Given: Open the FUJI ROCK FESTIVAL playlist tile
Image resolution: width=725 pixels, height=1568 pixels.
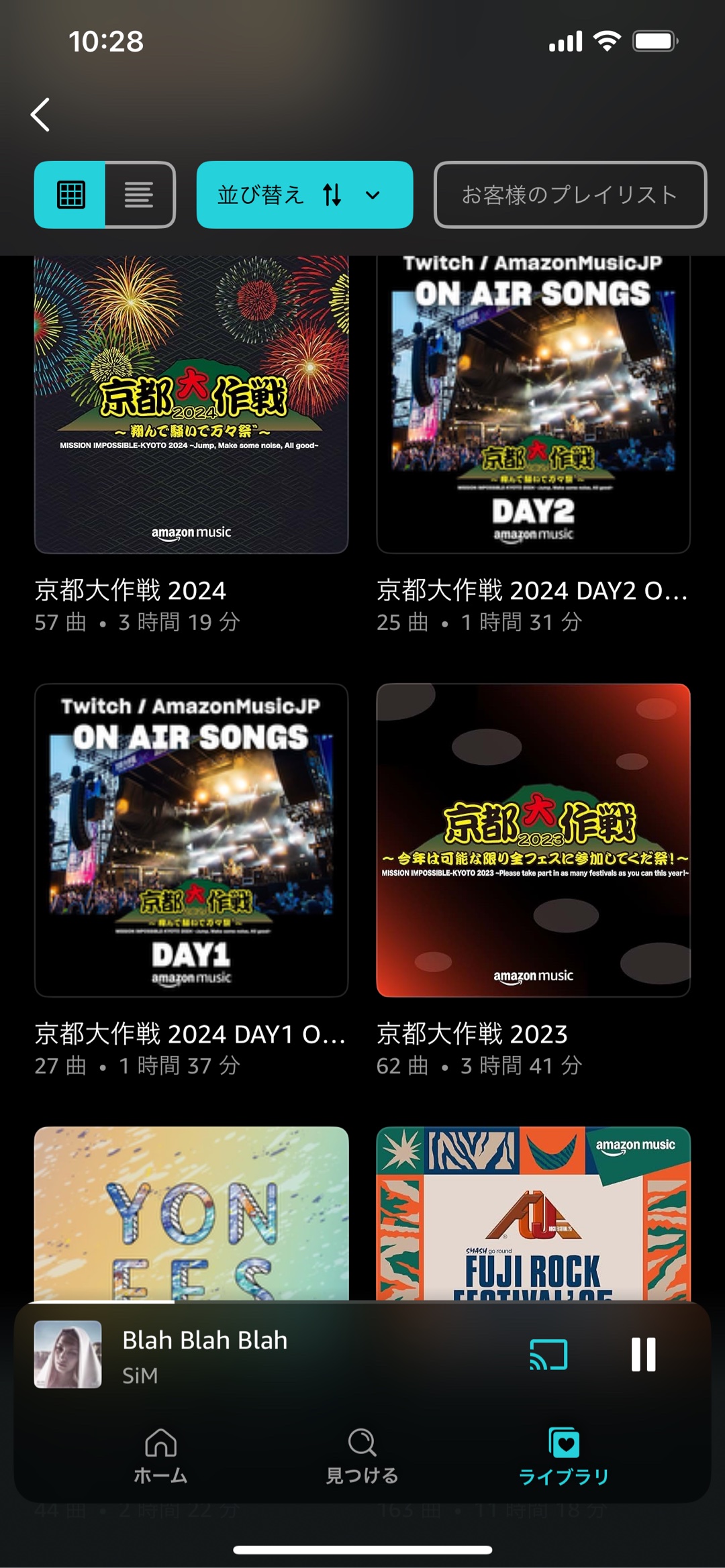Looking at the screenshot, I should [x=533, y=1213].
